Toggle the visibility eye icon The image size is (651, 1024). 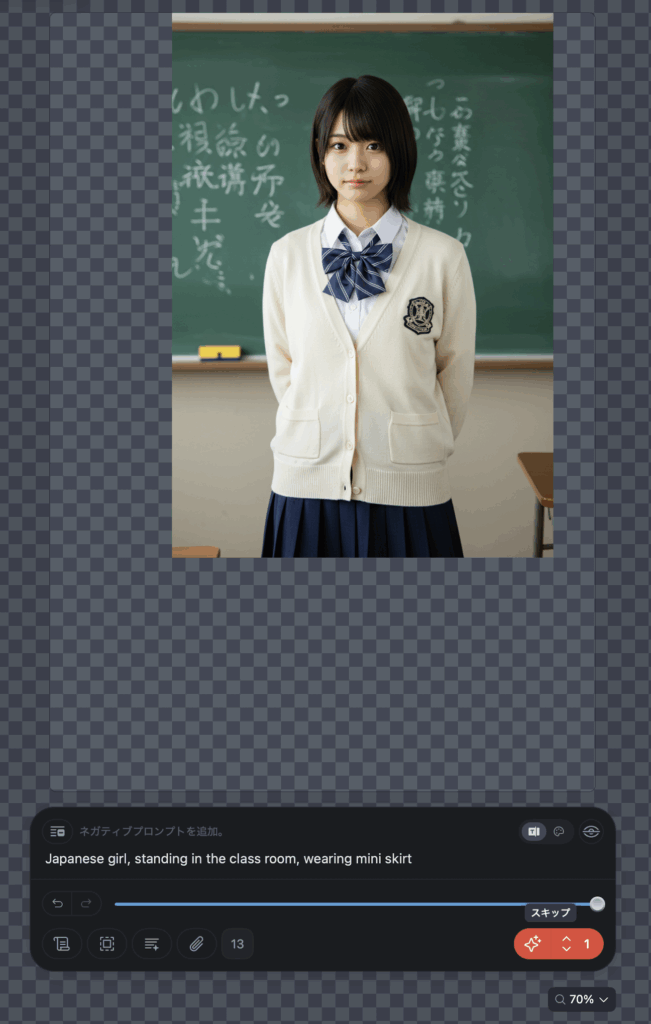[x=591, y=831]
